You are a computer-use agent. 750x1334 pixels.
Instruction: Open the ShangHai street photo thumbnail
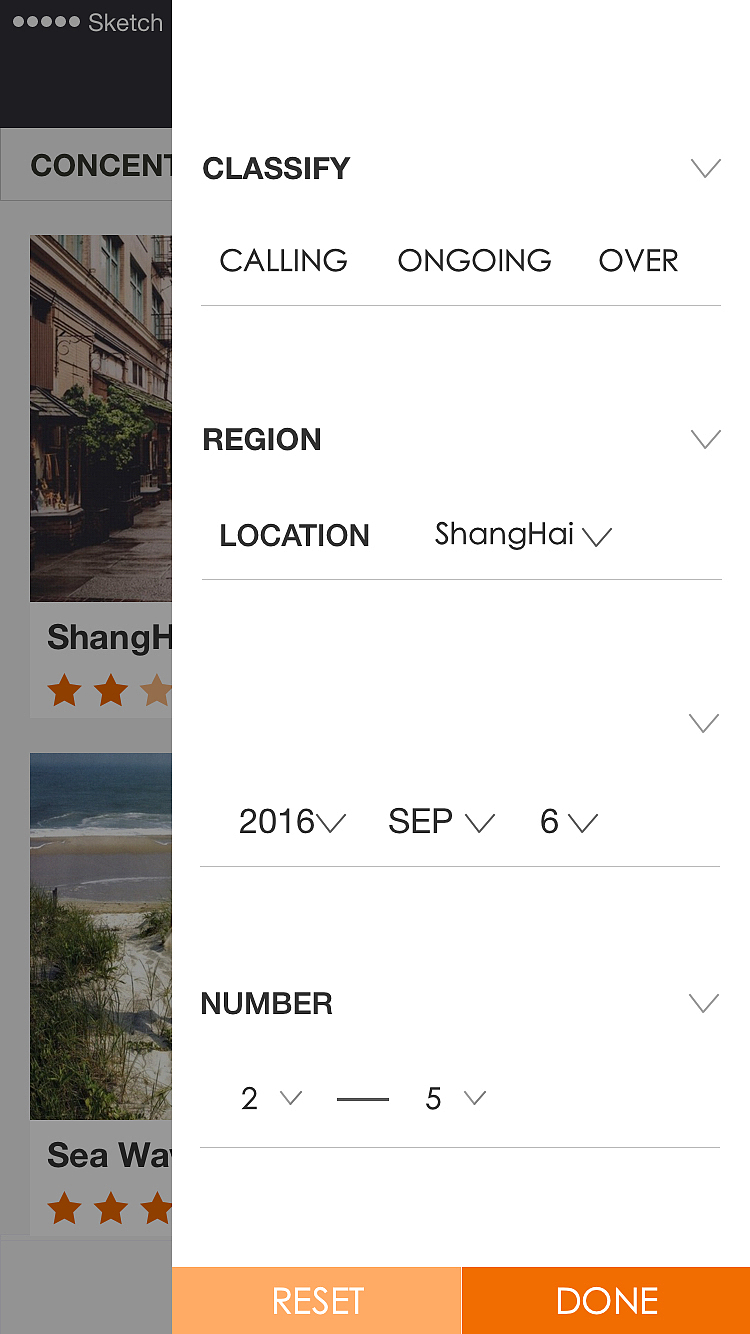tap(100, 418)
